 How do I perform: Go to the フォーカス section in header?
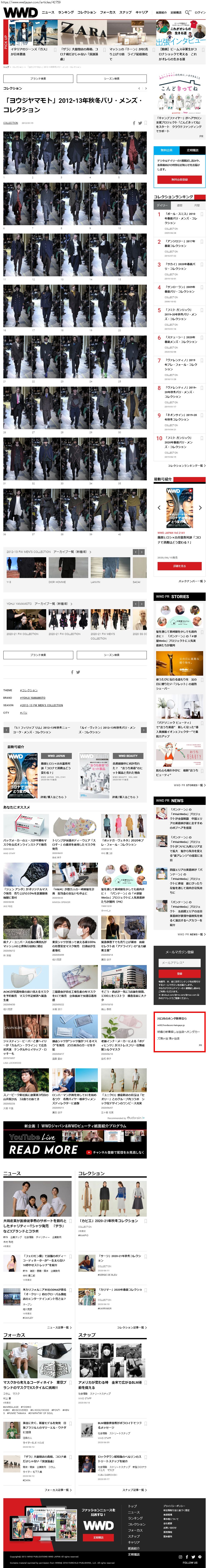pyautogui.click(x=108, y=12)
